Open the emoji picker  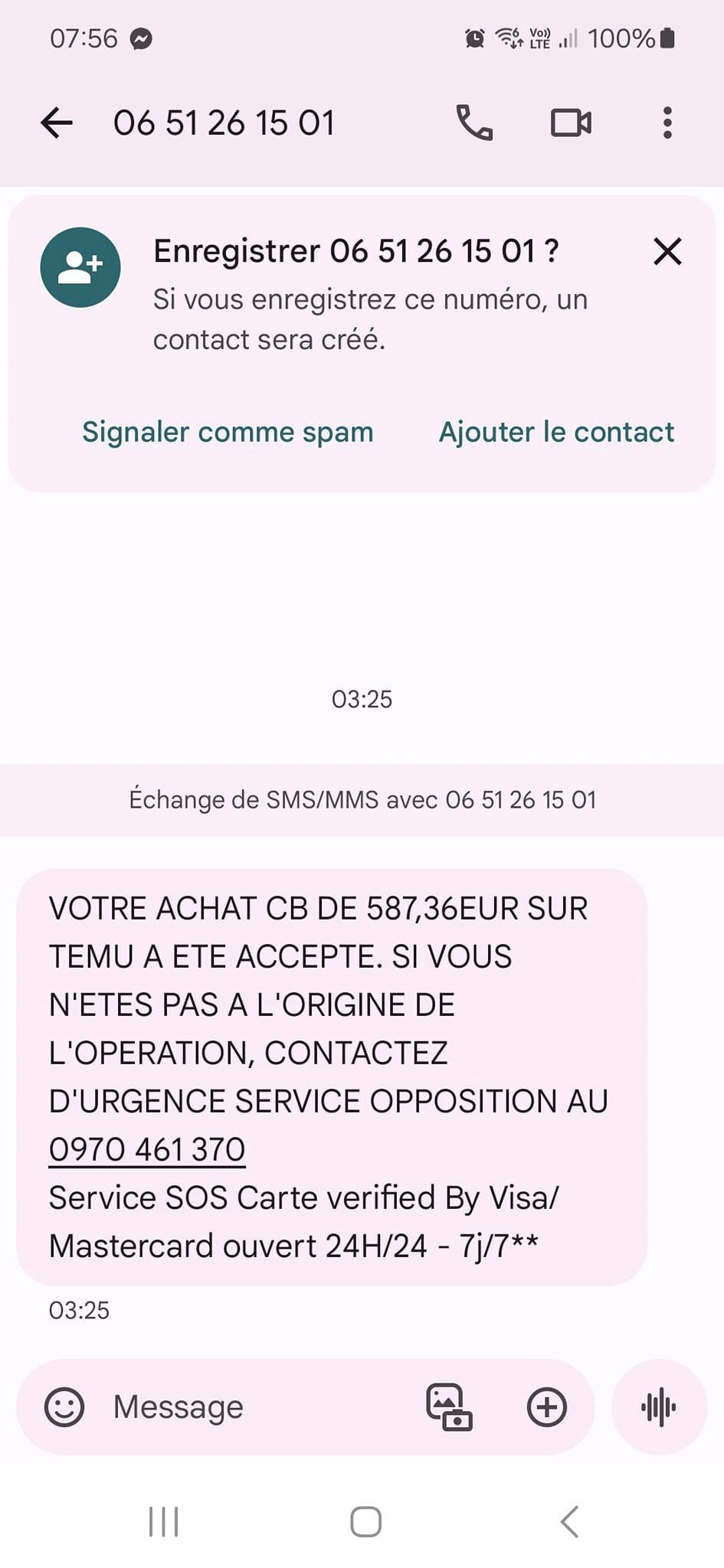[x=64, y=1406]
